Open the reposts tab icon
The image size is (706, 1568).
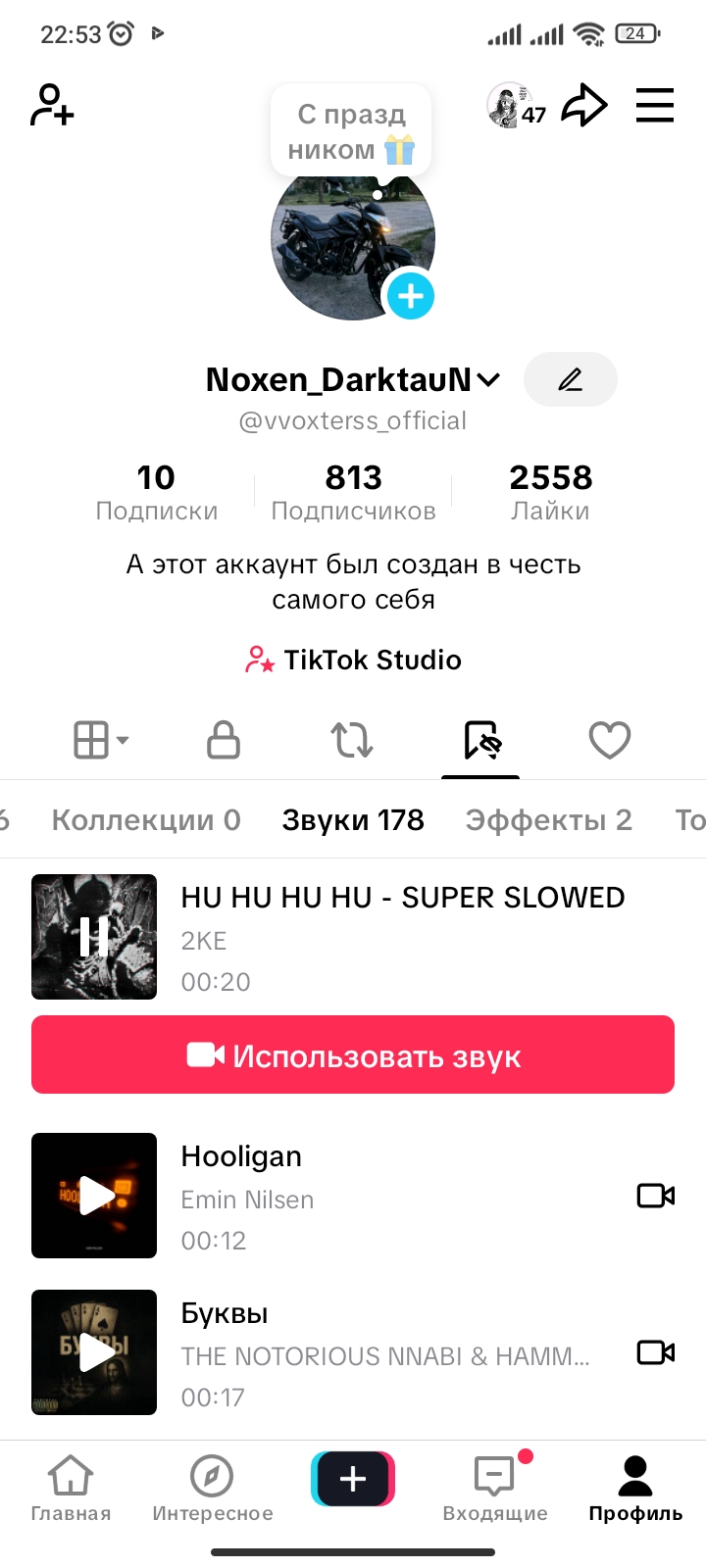click(351, 741)
